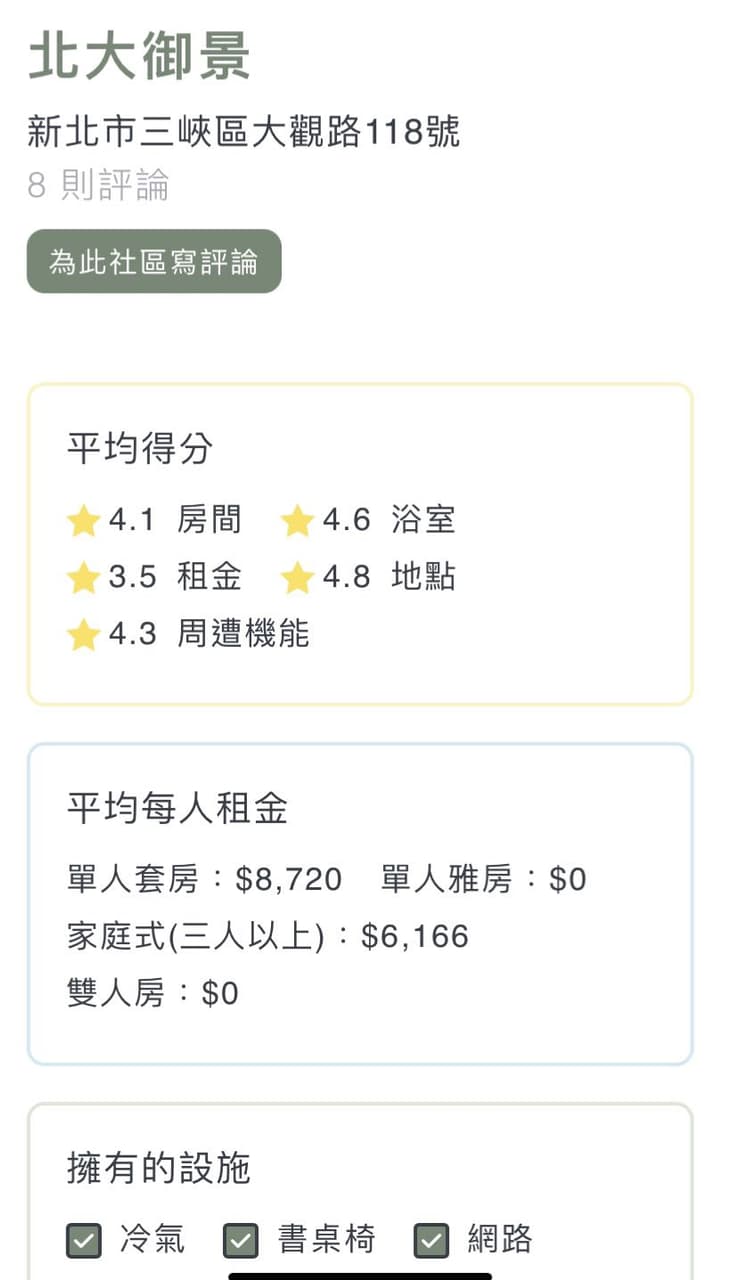Toggle the 冷氣 checkbox

(x=84, y=1240)
